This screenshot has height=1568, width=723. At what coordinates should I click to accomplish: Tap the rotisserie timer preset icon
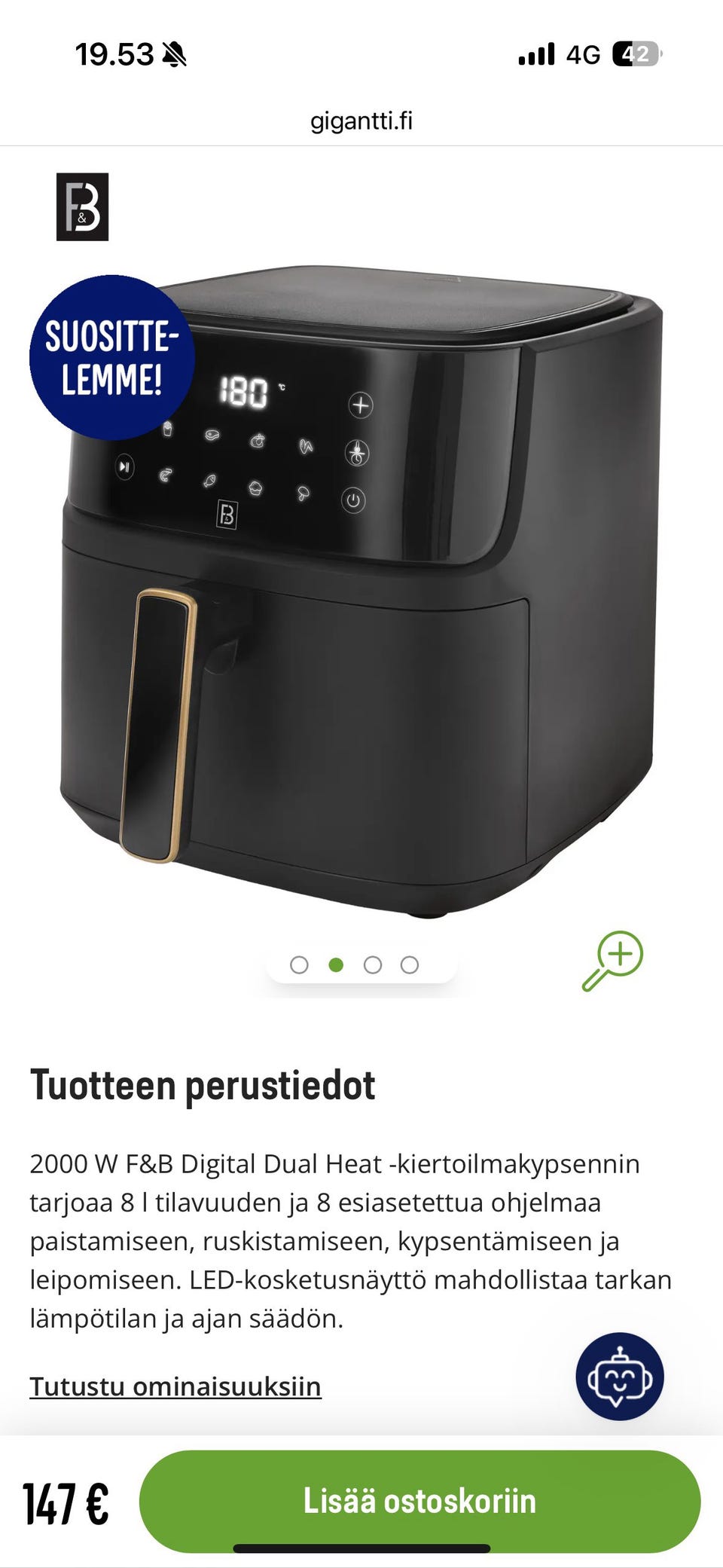tap(358, 455)
